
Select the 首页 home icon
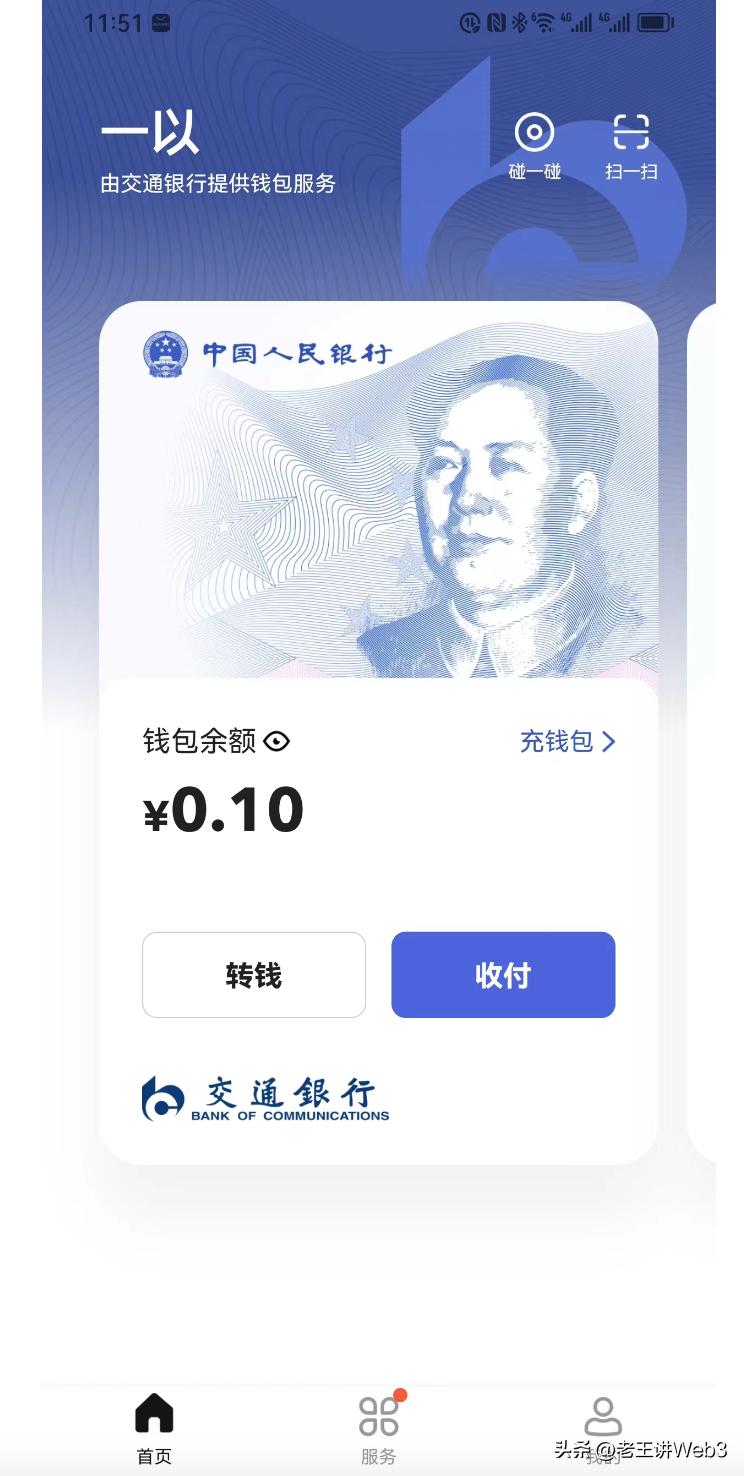pyautogui.click(x=152, y=1414)
